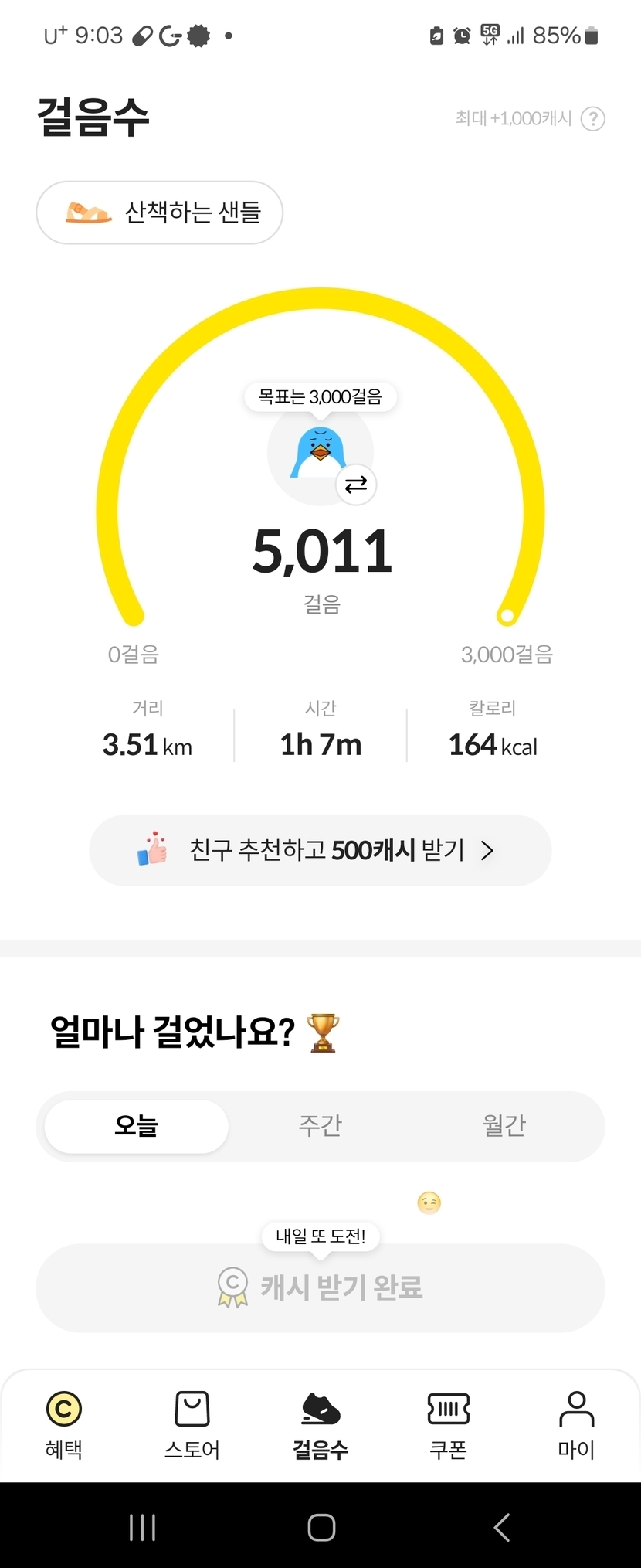Screen dimensions: 641x1568
Task: Select the 오늘 segment
Action: 137,1126
